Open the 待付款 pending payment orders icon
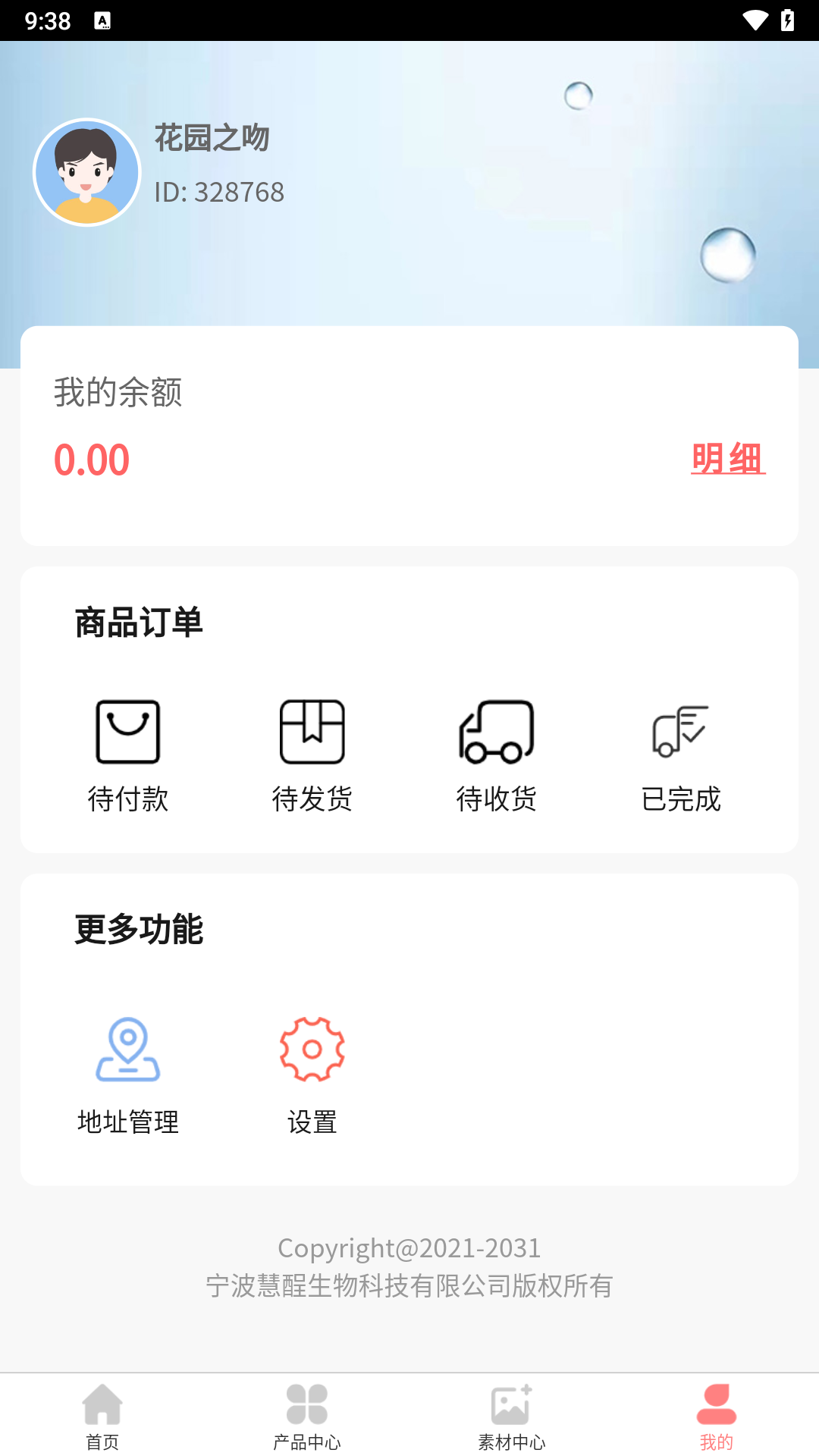 [x=127, y=730]
